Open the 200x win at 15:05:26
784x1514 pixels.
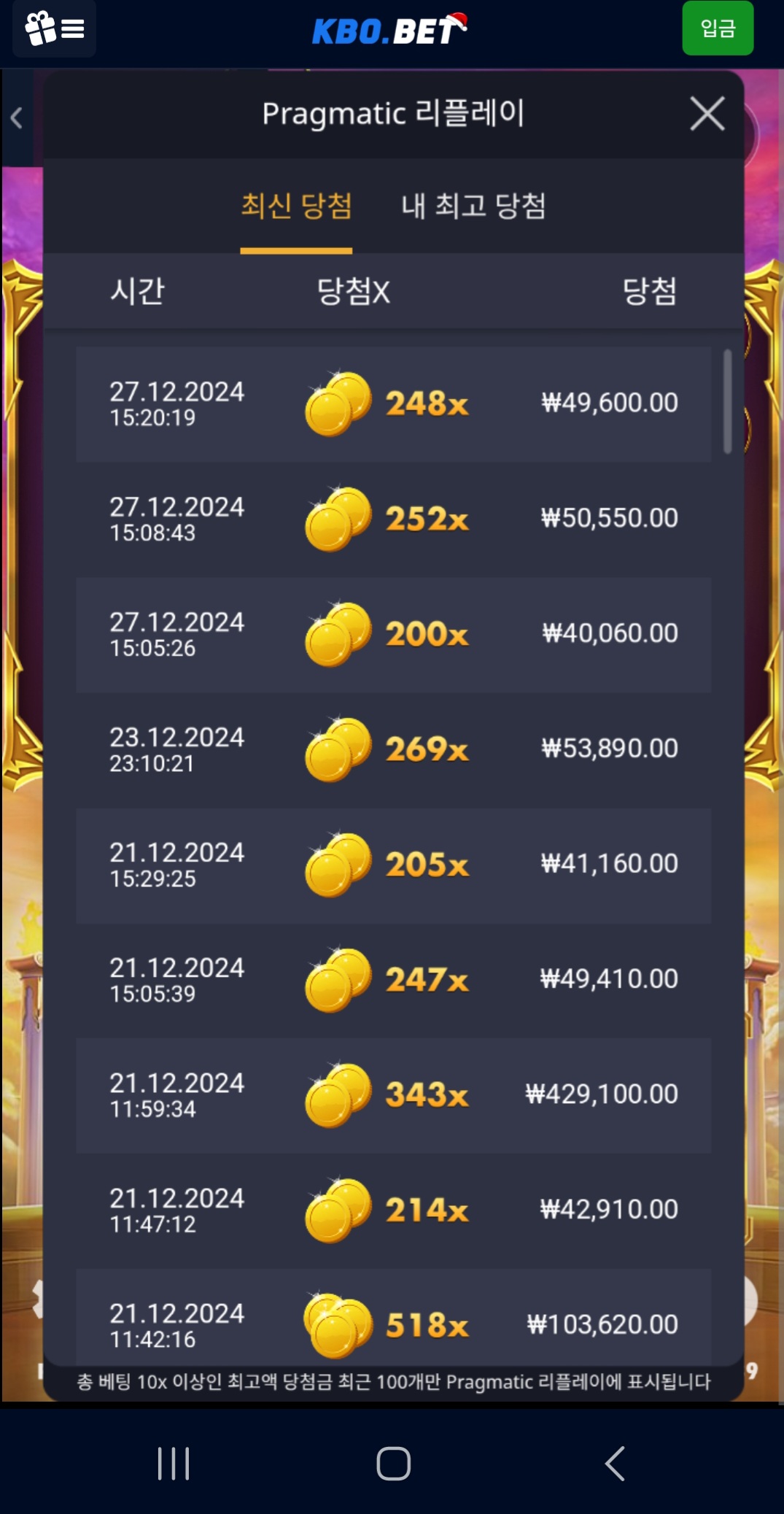(x=393, y=634)
